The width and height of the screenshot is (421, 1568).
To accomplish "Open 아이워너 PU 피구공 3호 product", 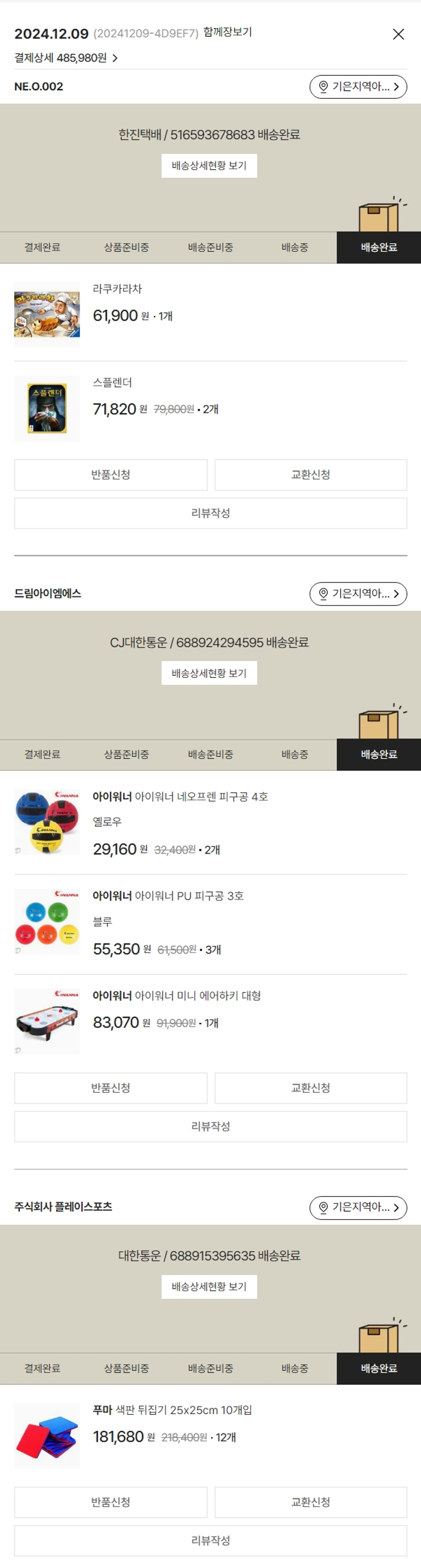I will pyautogui.click(x=168, y=896).
